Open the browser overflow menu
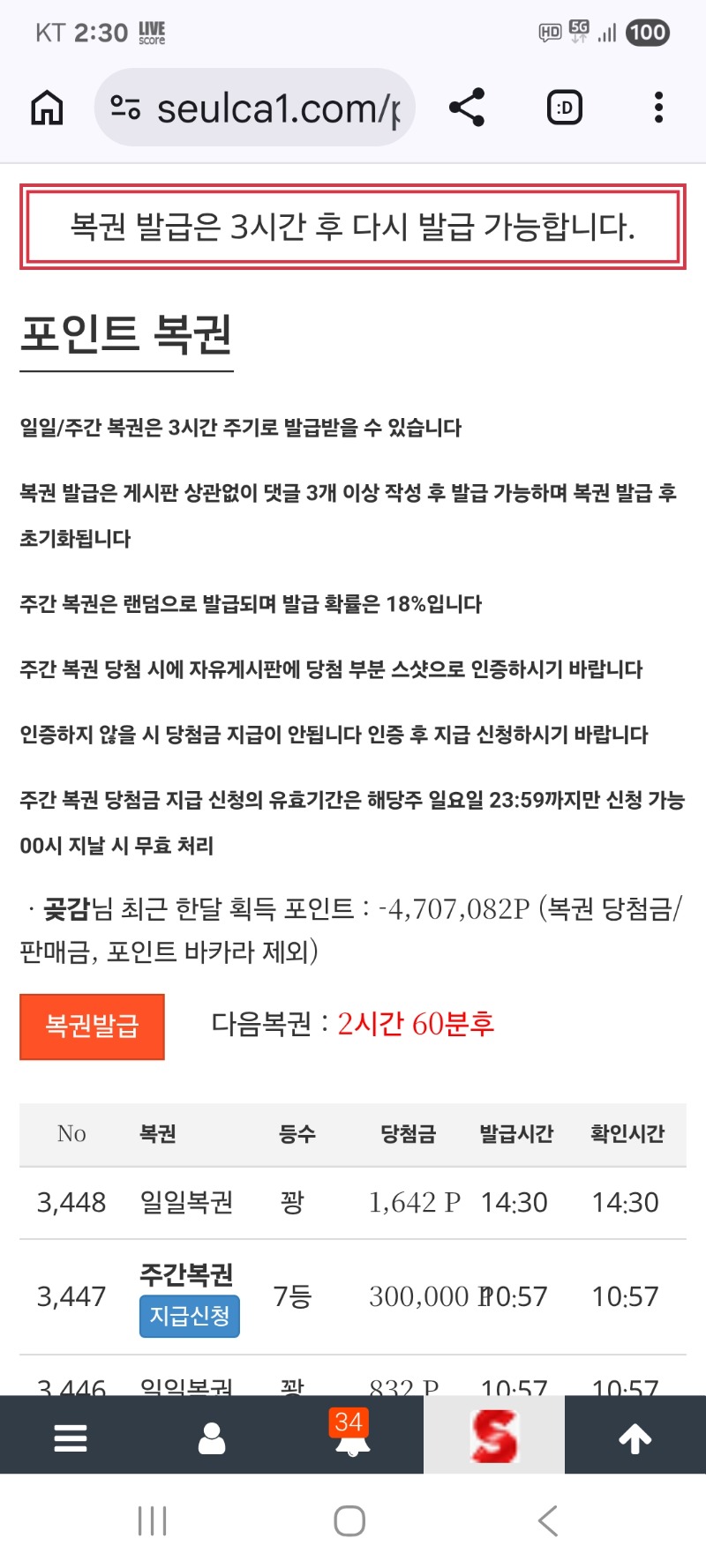Screen dimensions: 706x1568 pos(658,108)
